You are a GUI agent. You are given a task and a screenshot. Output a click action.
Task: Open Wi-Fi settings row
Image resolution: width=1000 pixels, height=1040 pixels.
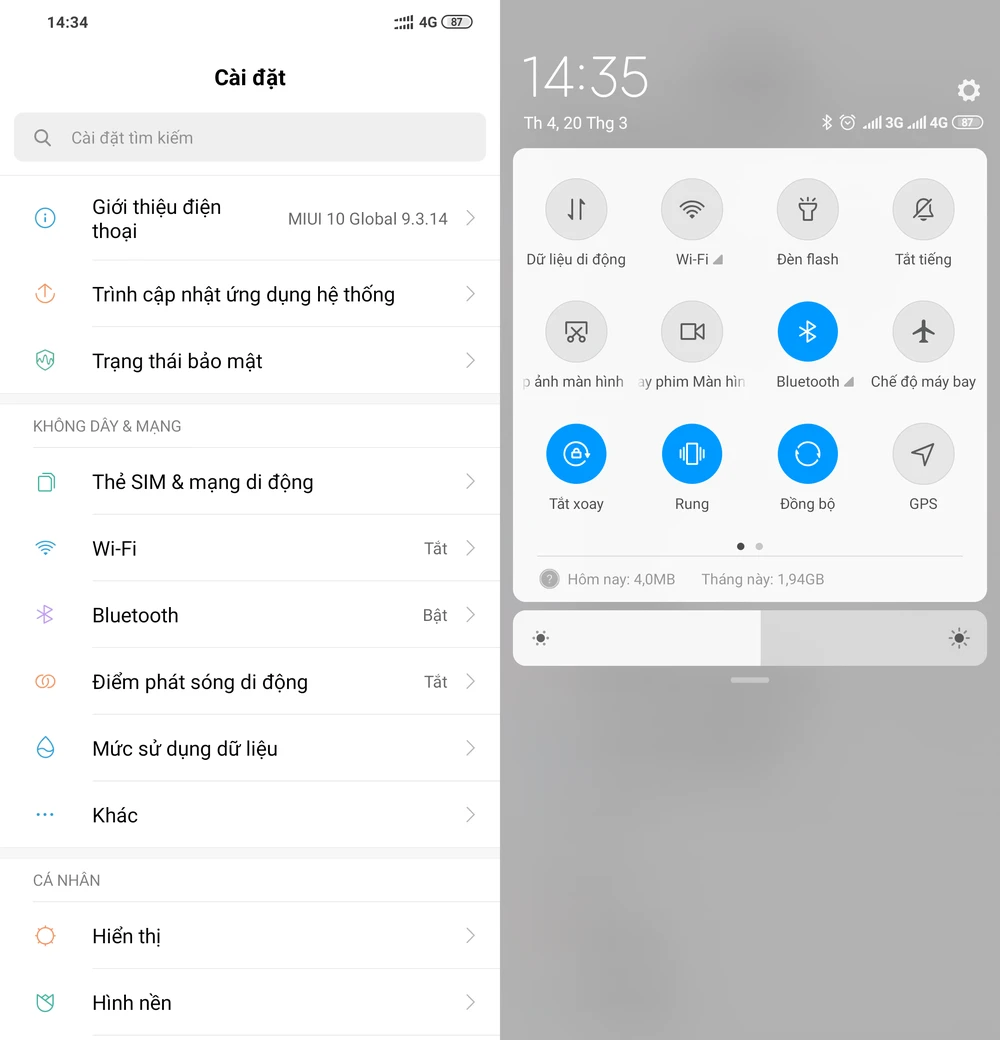coord(250,548)
